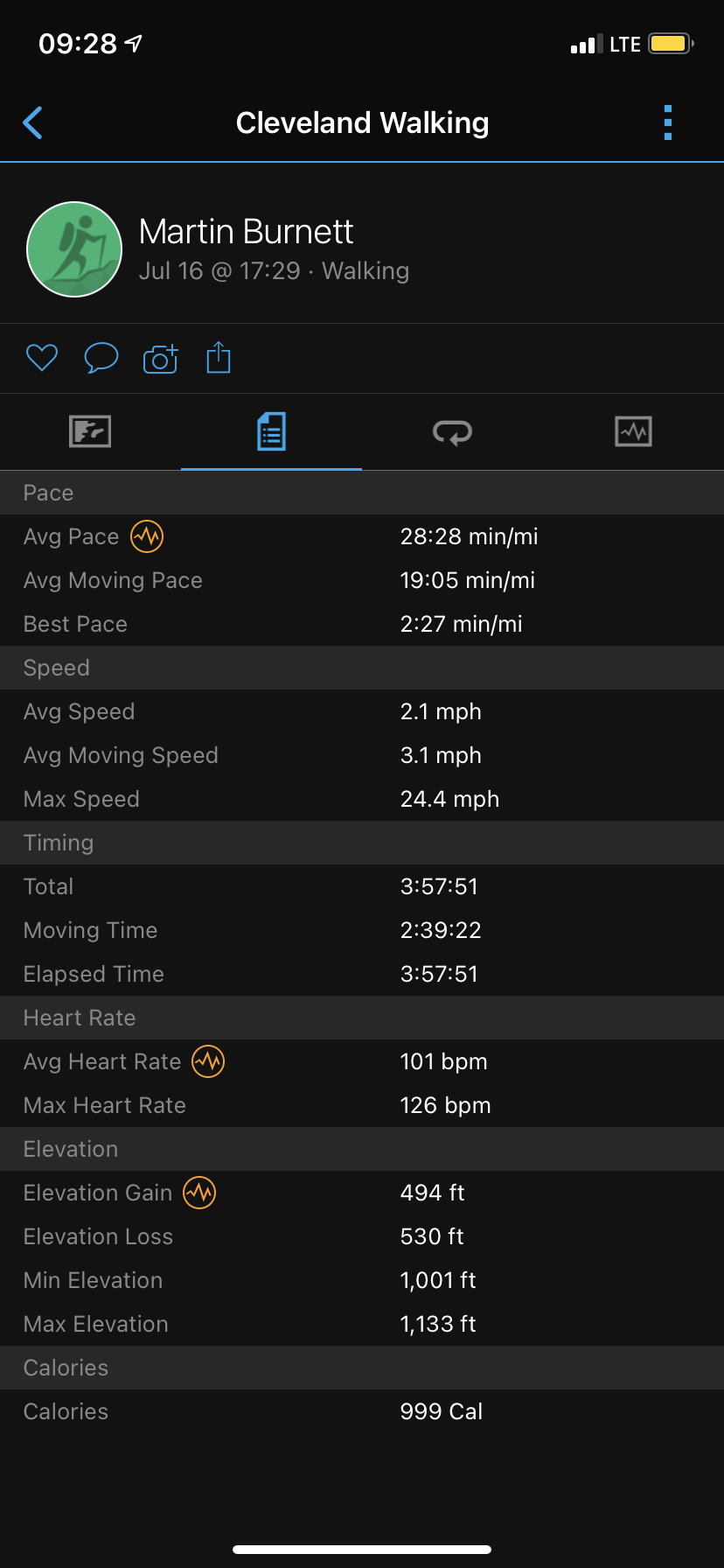Go back using the top-left arrow
724x1568 pixels.
tap(32, 123)
